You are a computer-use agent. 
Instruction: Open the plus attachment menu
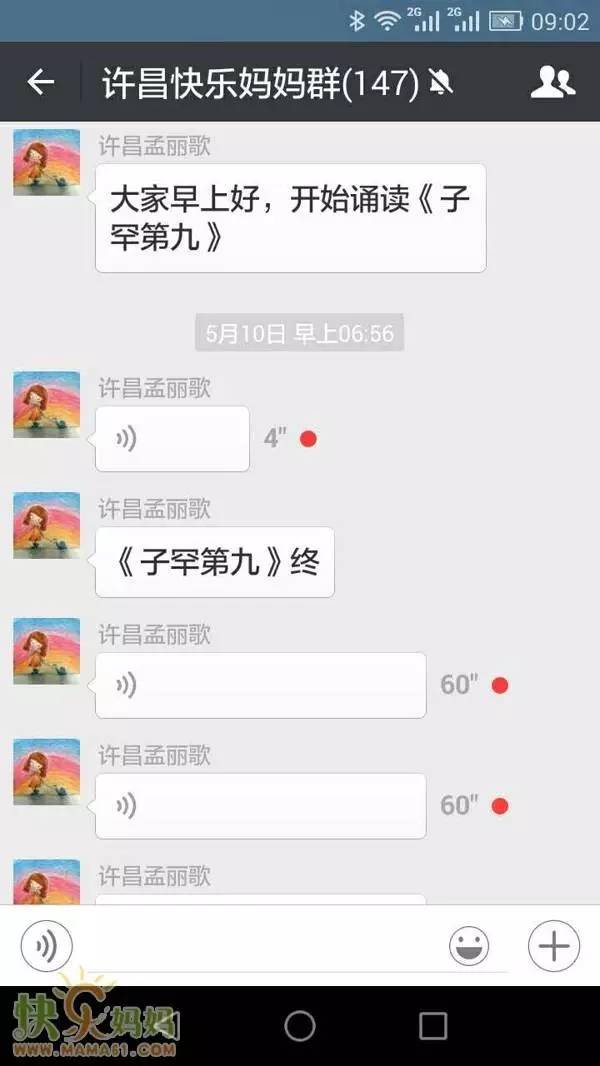point(553,945)
